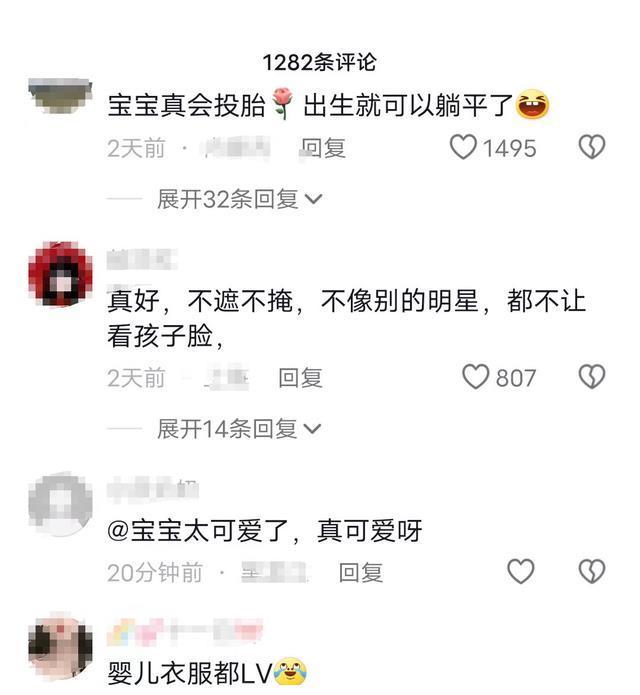Dislike the comment "宝宝真会投胎"

(x=592, y=148)
